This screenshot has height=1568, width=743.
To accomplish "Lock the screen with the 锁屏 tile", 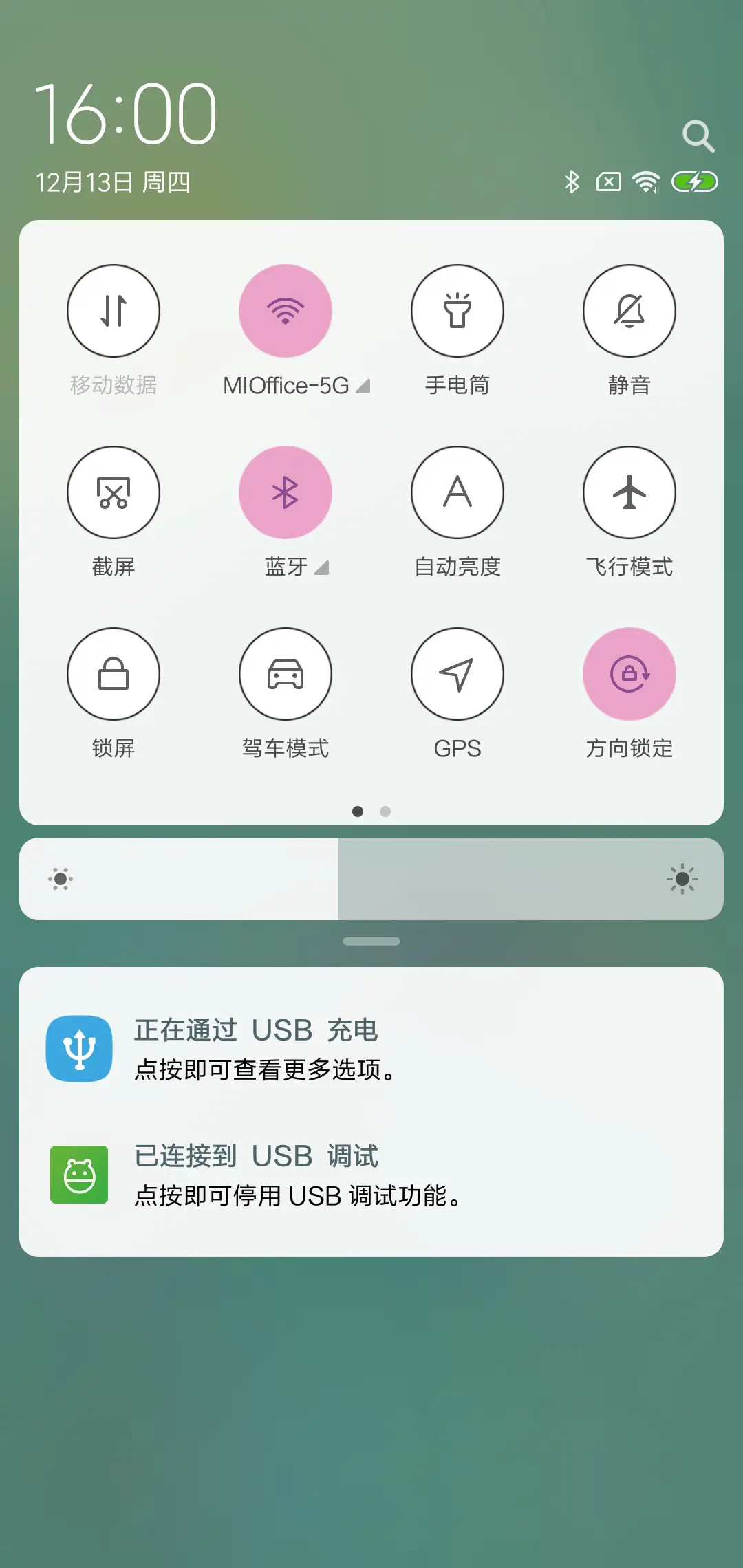I will (x=114, y=674).
